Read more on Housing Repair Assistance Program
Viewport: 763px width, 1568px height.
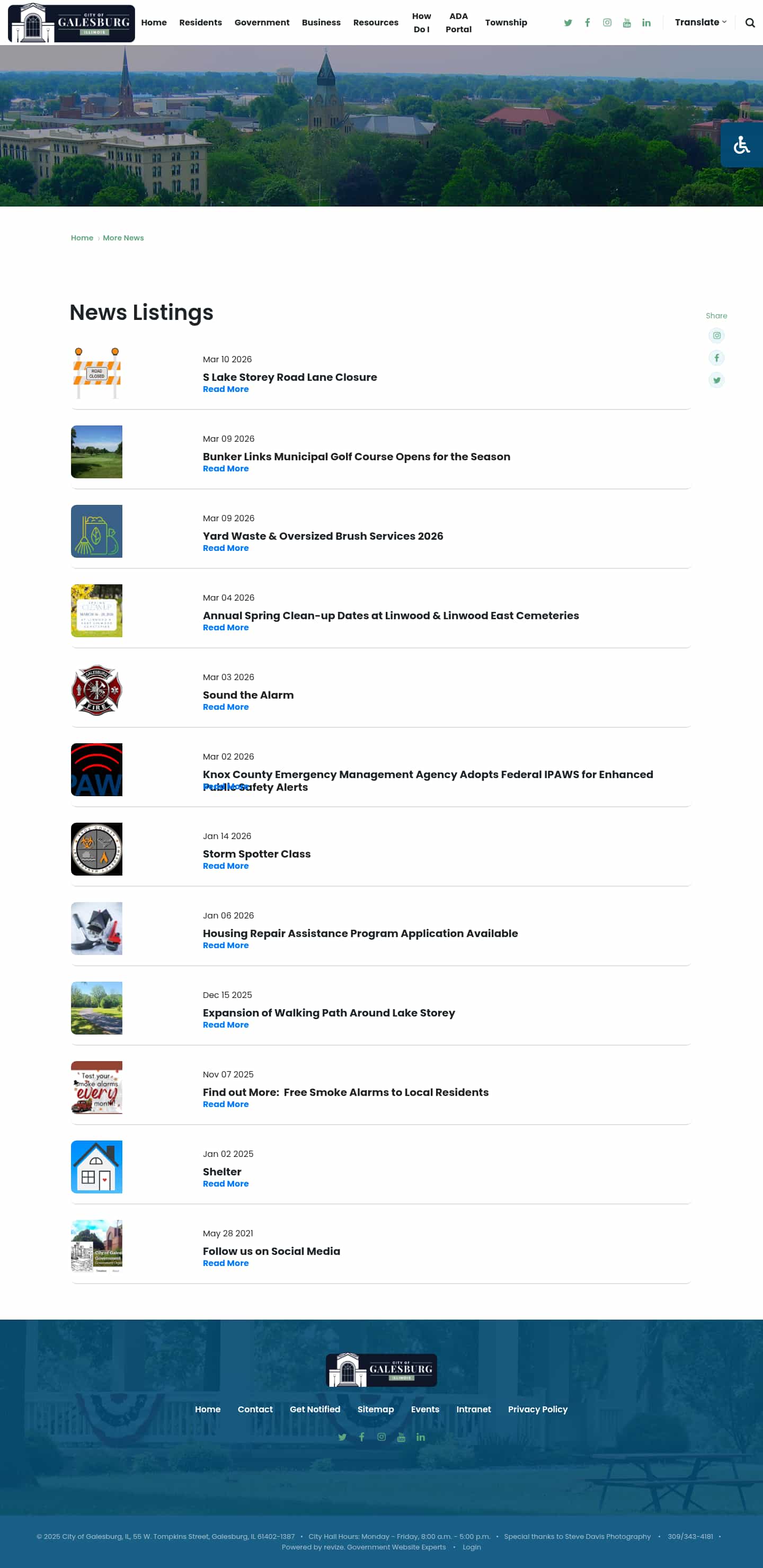(225, 946)
